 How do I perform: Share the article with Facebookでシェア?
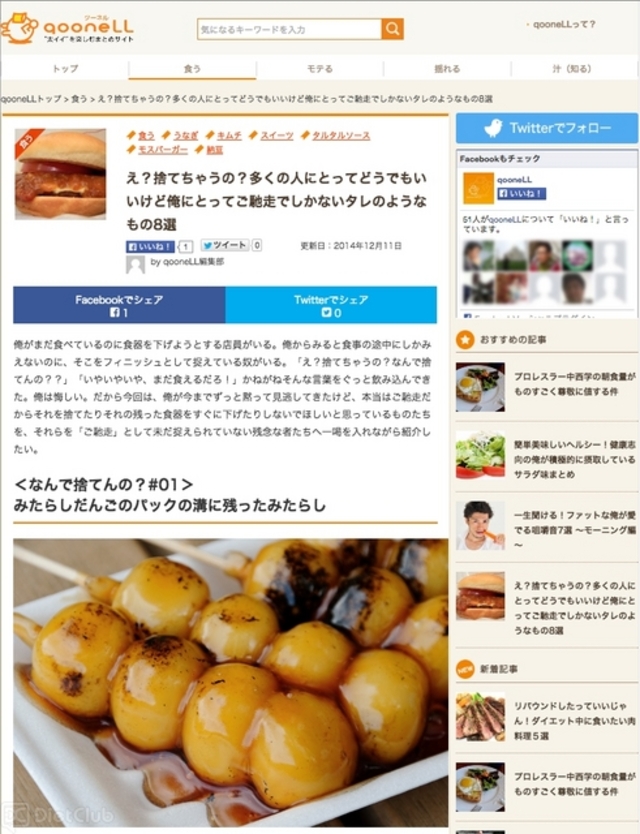point(119,305)
